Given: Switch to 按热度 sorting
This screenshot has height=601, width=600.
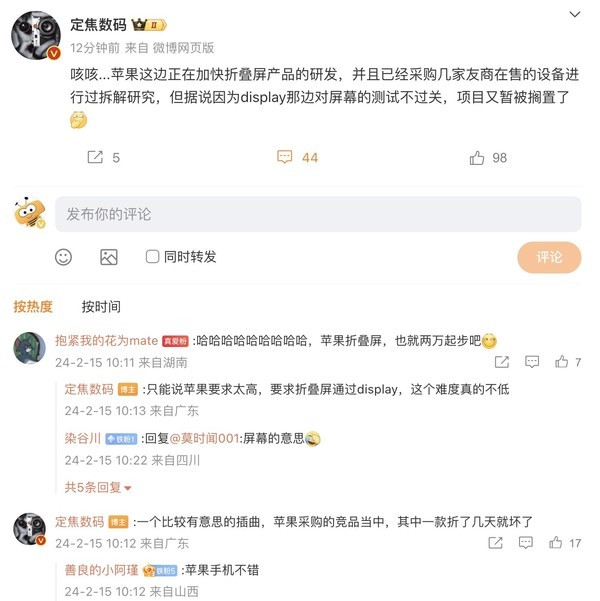Looking at the screenshot, I should pos(33,306).
